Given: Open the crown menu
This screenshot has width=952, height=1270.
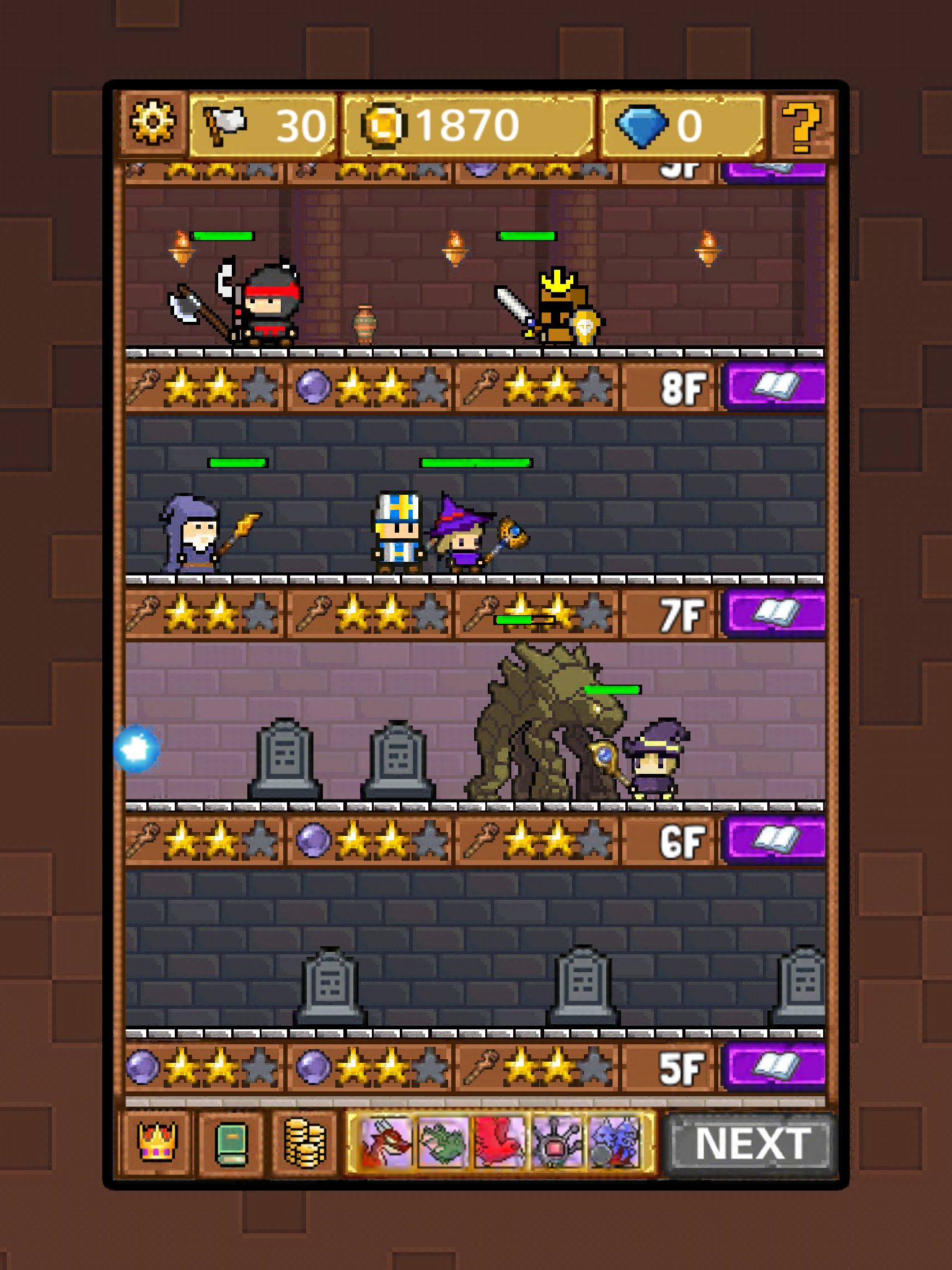Looking at the screenshot, I should 156,1143.
